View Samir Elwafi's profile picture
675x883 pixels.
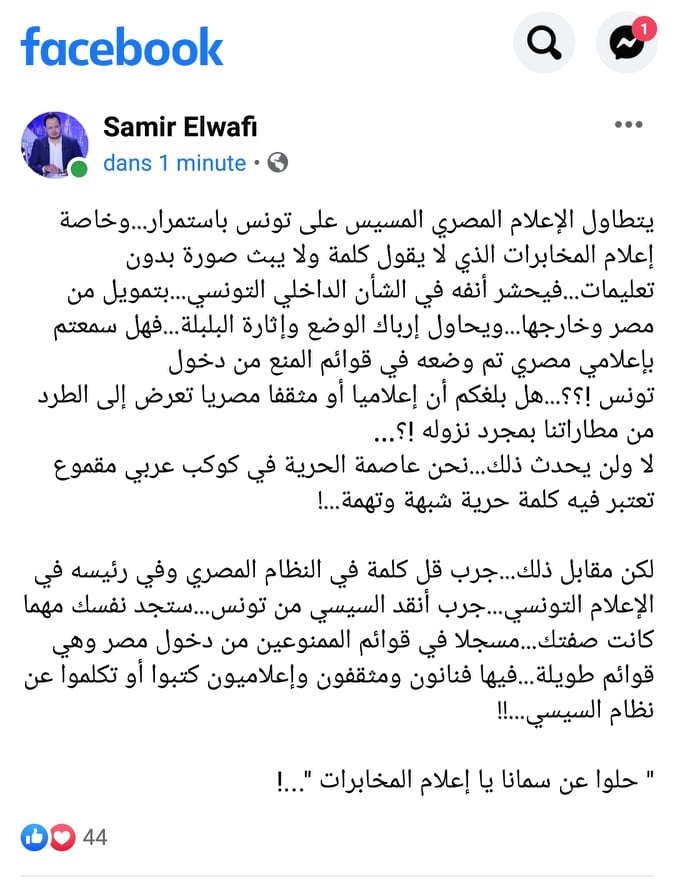click(x=54, y=144)
